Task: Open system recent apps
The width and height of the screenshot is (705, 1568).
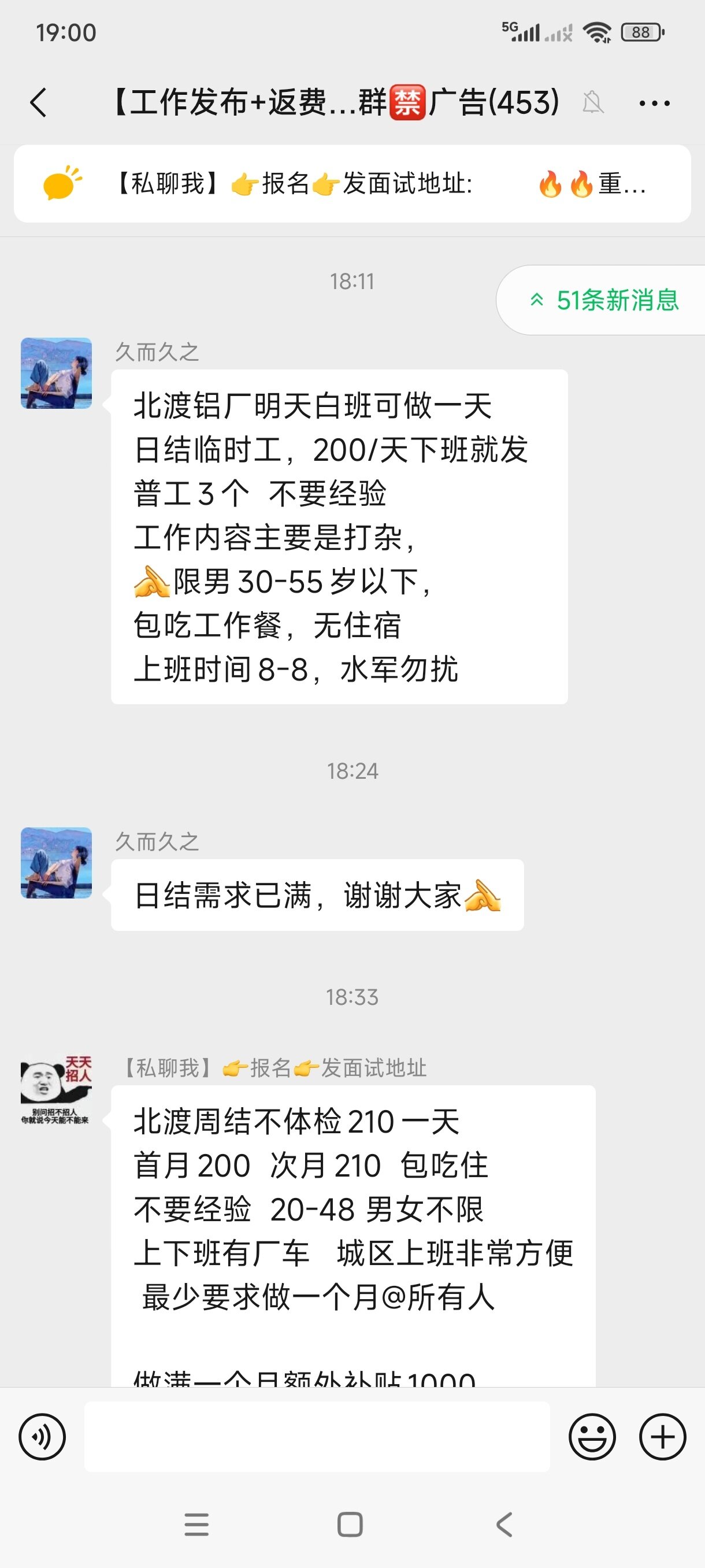Action: click(x=196, y=1524)
